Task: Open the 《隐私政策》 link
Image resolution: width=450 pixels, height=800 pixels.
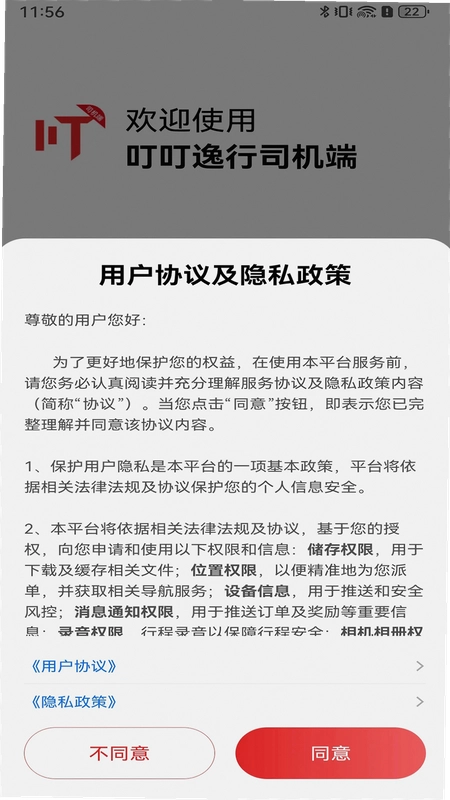Action: tap(225, 702)
